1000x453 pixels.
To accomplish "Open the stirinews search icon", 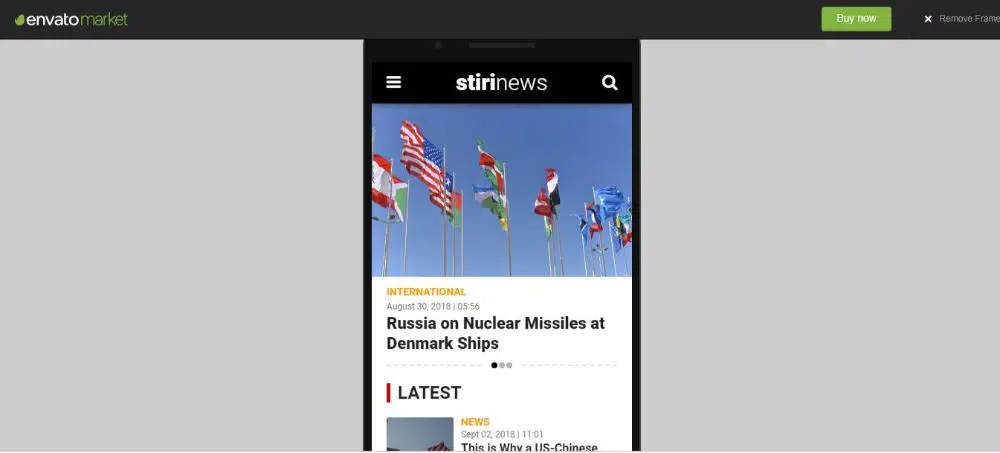I will (x=609, y=83).
